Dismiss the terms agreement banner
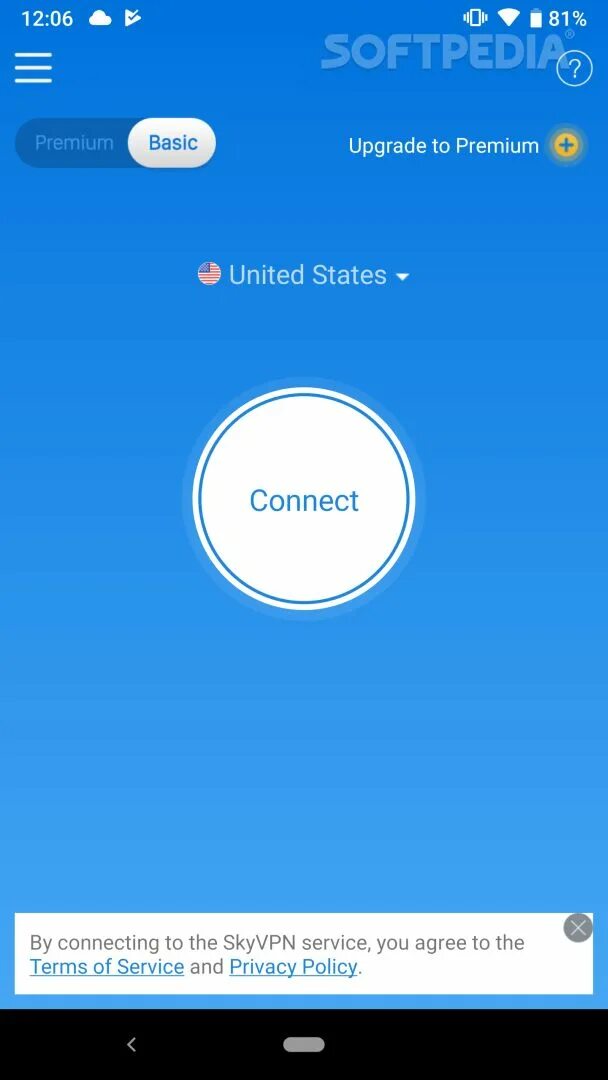Screen dimensions: 608x1080 point(578,928)
